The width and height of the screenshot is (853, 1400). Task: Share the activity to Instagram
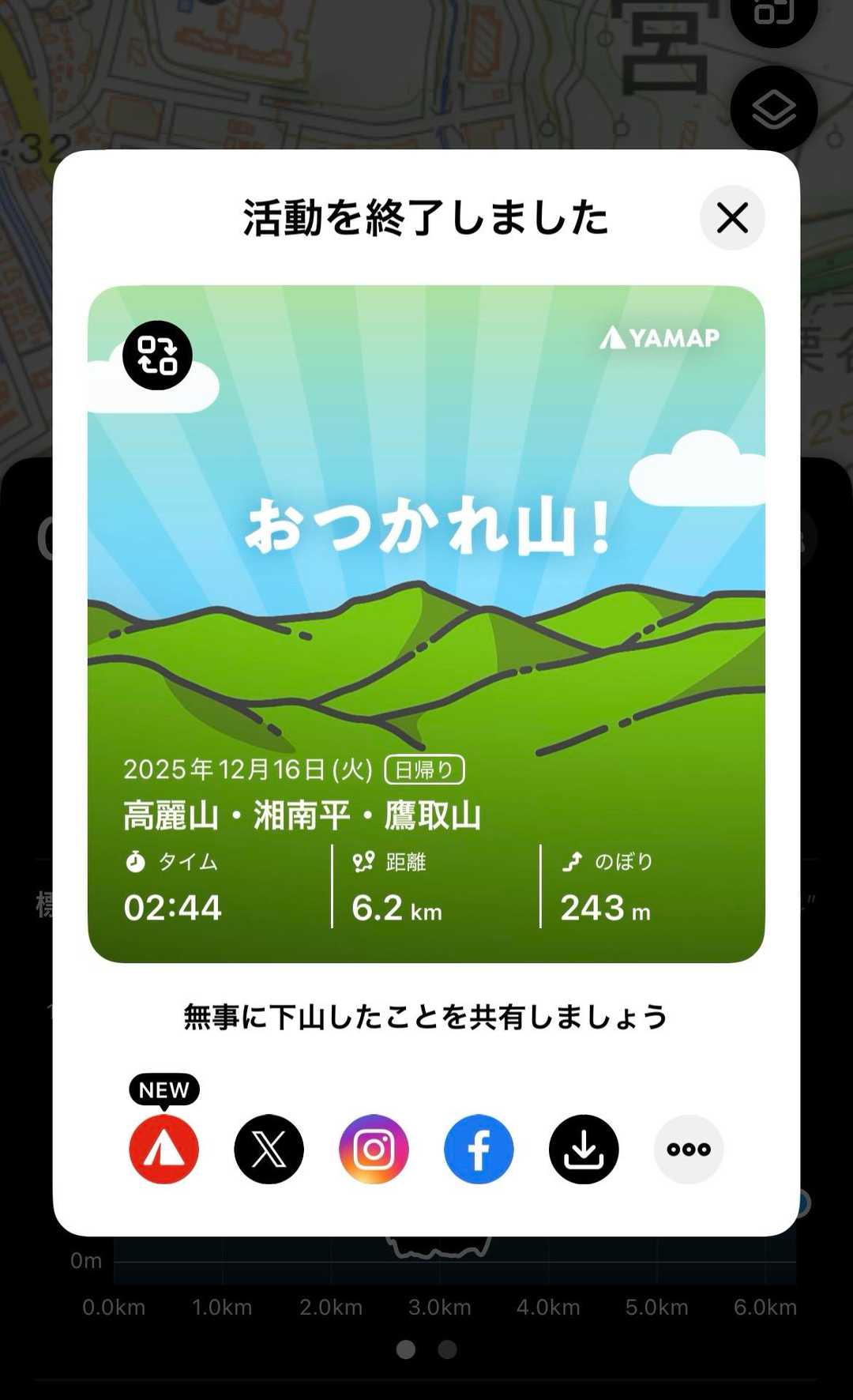374,1149
